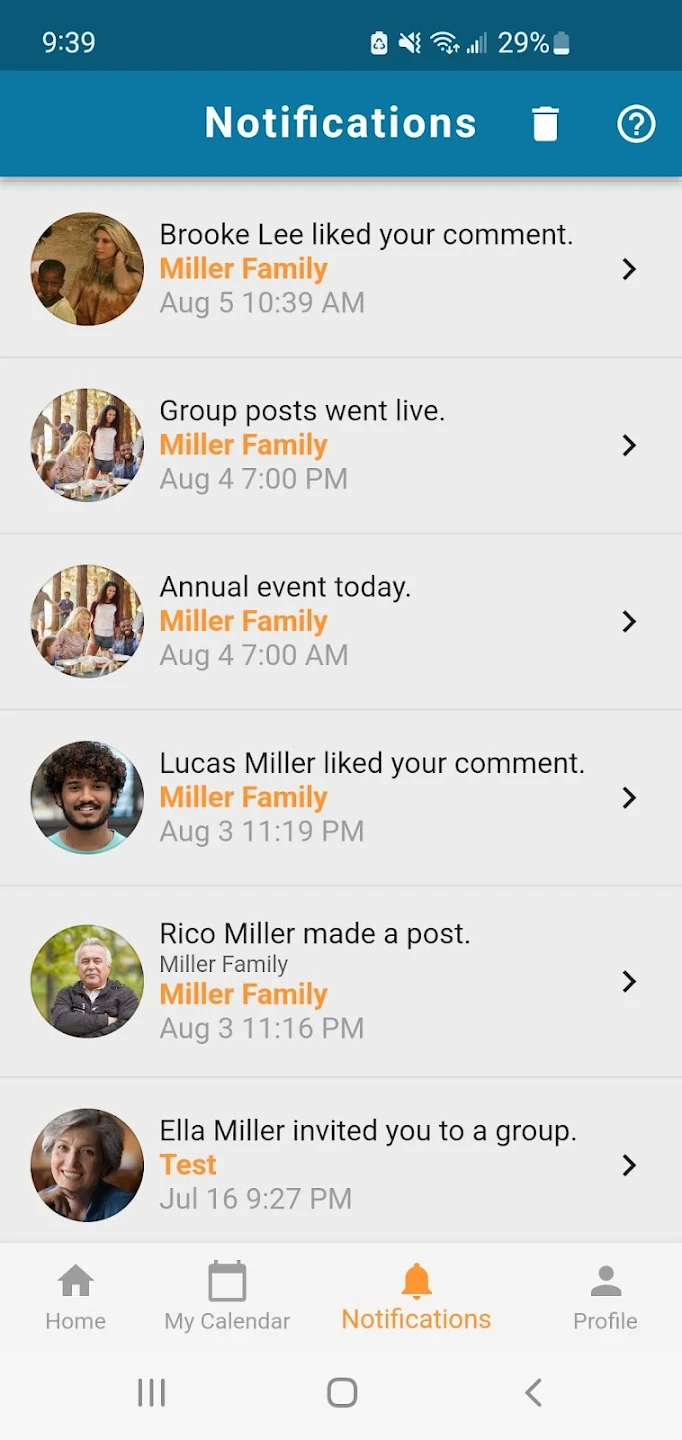The image size is (682, 1440).
Task: Open the help question mark icon
Action: point(636,124)
